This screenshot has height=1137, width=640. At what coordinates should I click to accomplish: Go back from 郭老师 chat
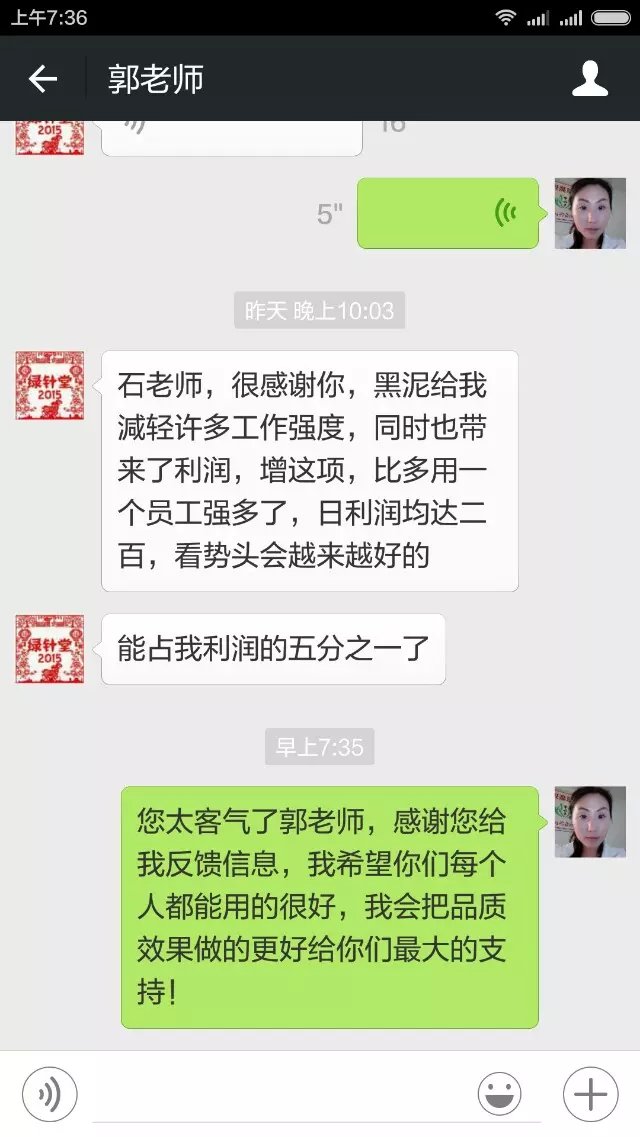pyautogui.click(x=42, y=79)
